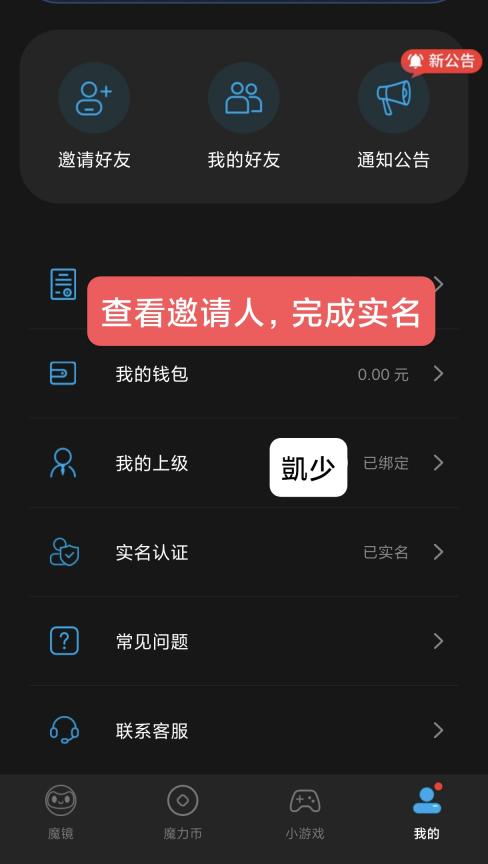Switch to the 魔力币 tab
Image resolution: width=488 pixels, height=864 pixels.
183,812
